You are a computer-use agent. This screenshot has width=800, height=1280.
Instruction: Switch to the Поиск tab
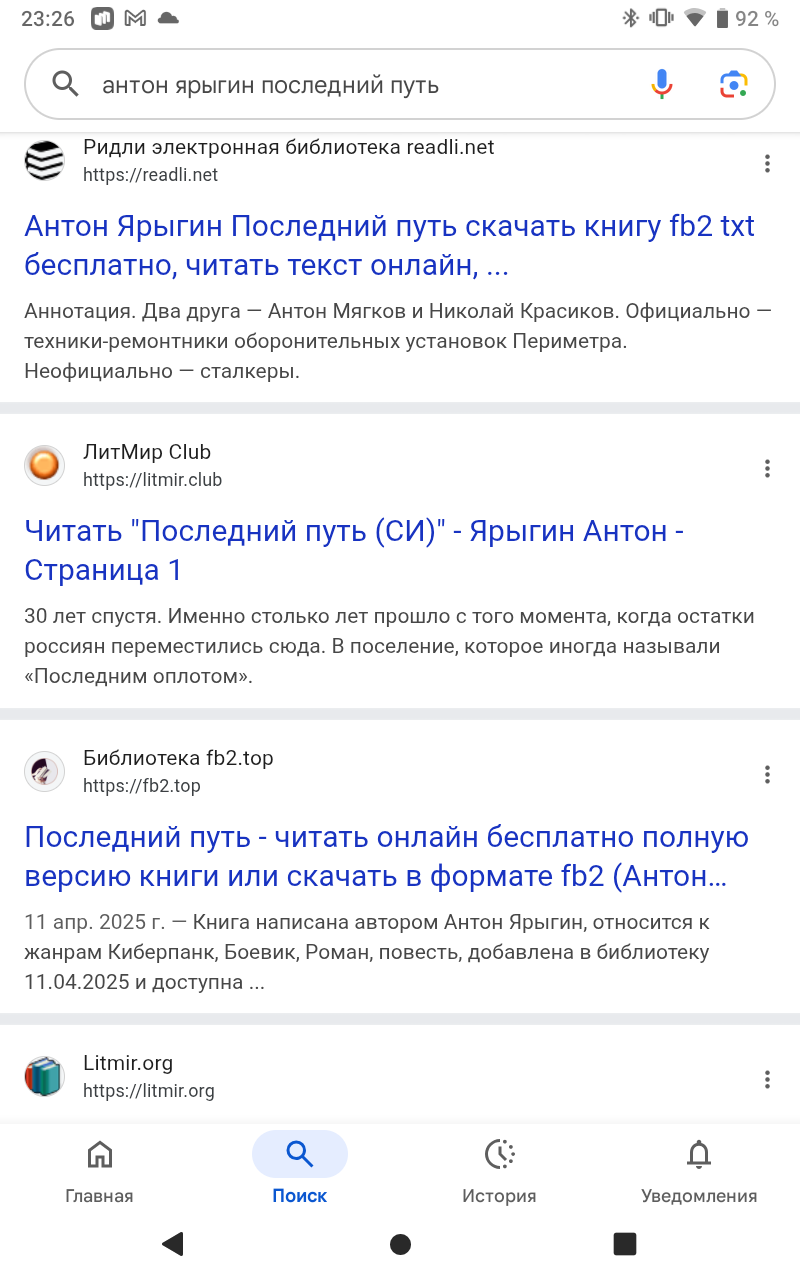[299, 1169]
